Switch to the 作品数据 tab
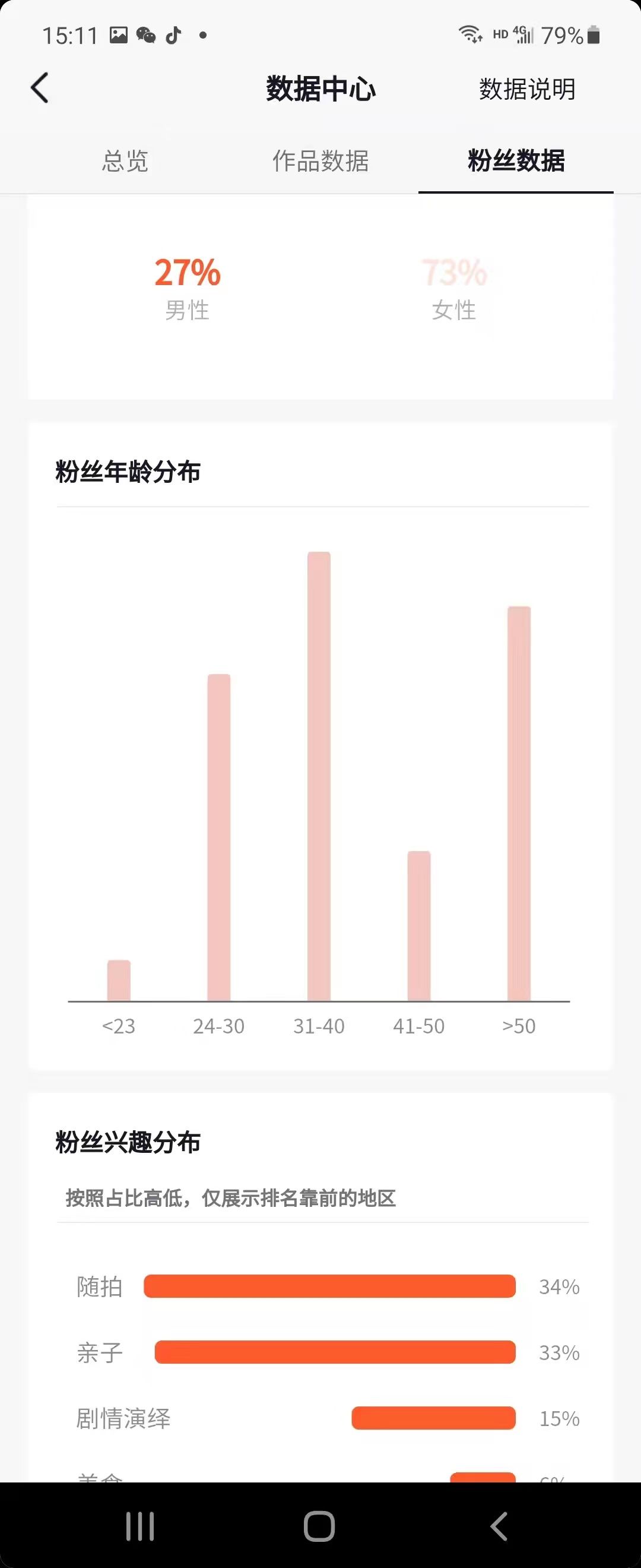 click(x=320, y=162)
